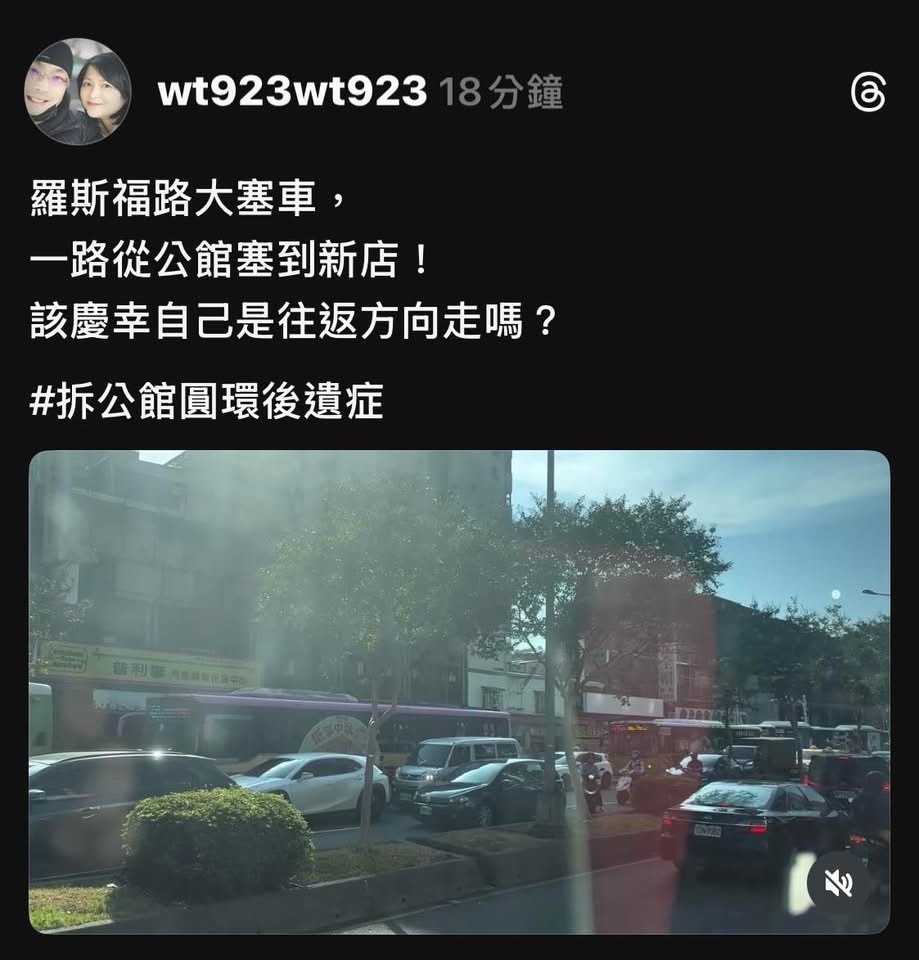The image size is (919, 960).
Task: Open the traffic jam video
Action: 459,692
